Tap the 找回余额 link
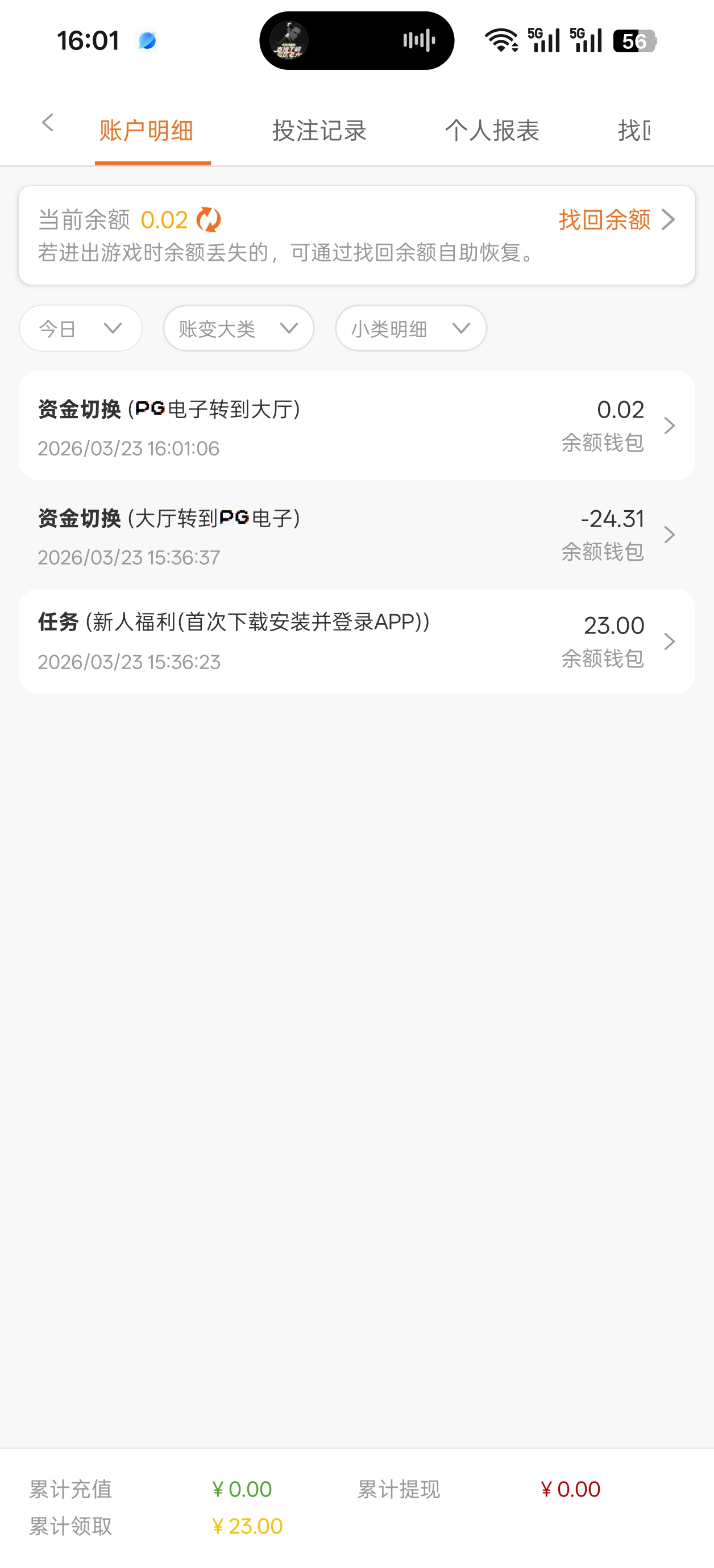Viewport: 714px width, 1568px height. [615, 220]
